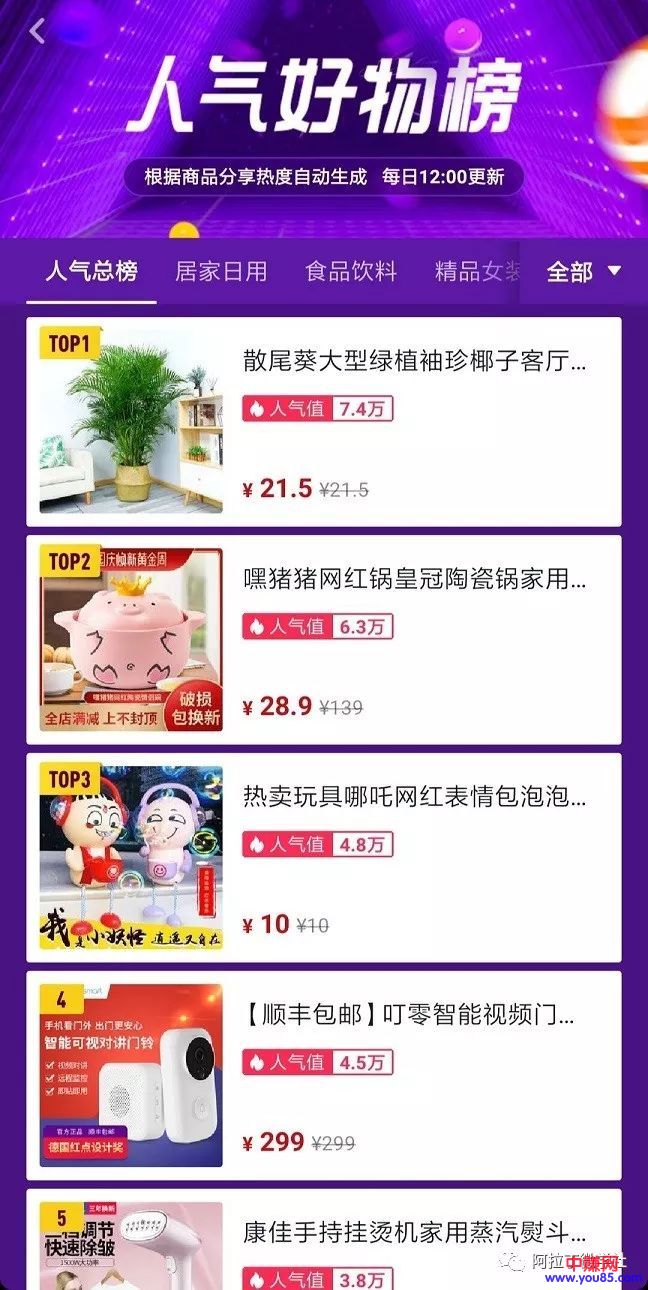The image size is (648, 1290).
Task: Open TOP2 嘿猪猪 ceramic pot card
Action: coord(324,640)
